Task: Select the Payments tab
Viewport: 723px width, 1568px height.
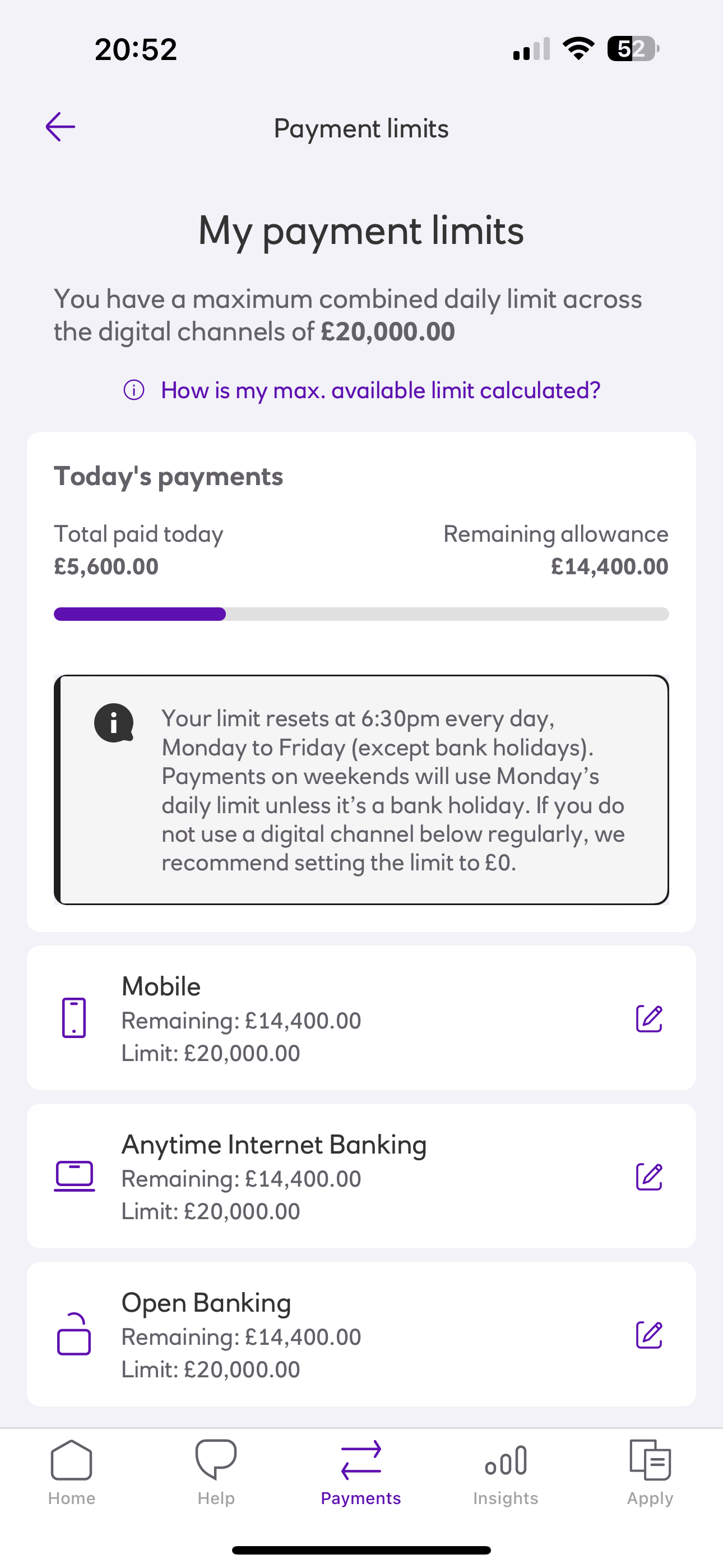Action: click(361, 1473)
